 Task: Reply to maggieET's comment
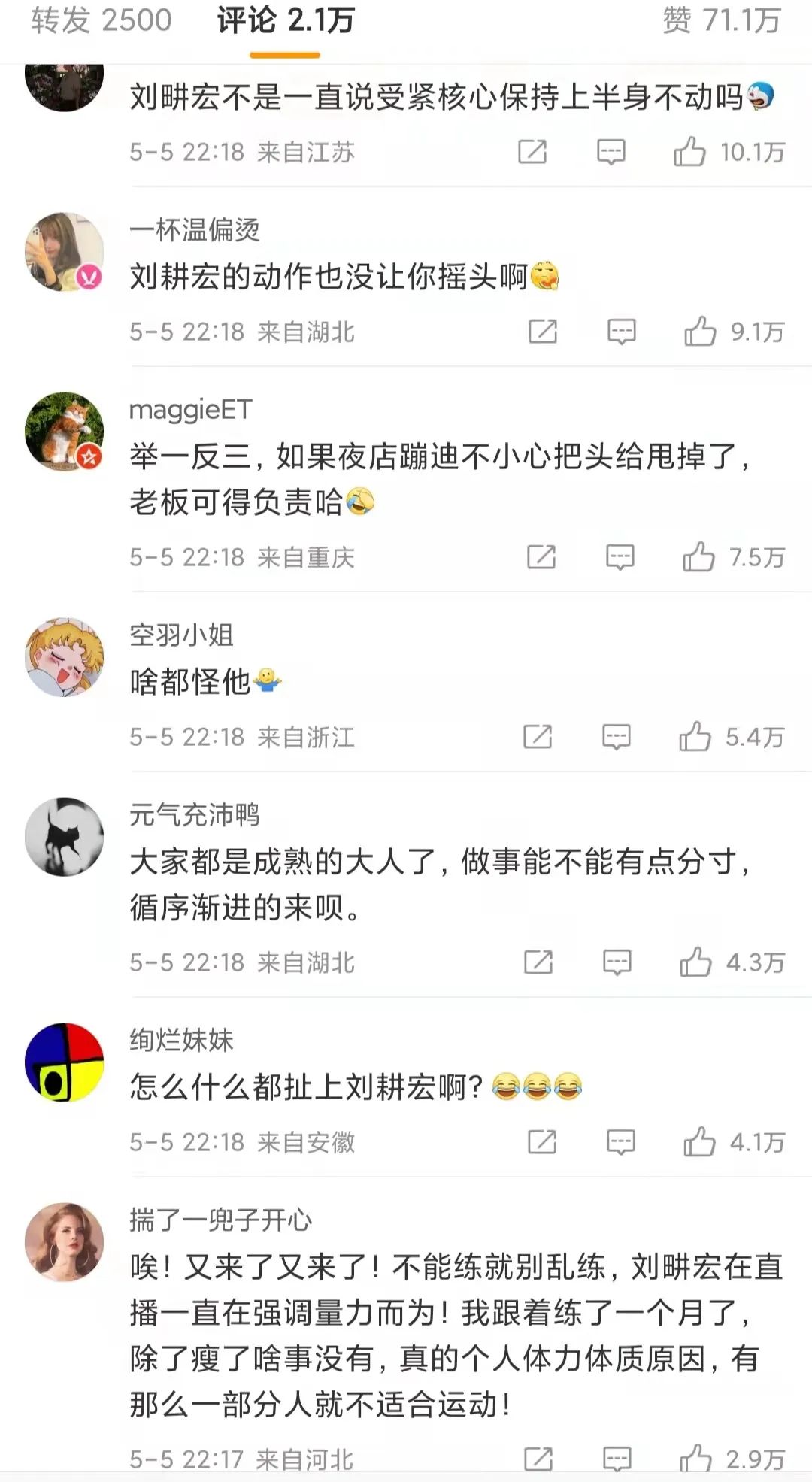[x=620, y=557]
